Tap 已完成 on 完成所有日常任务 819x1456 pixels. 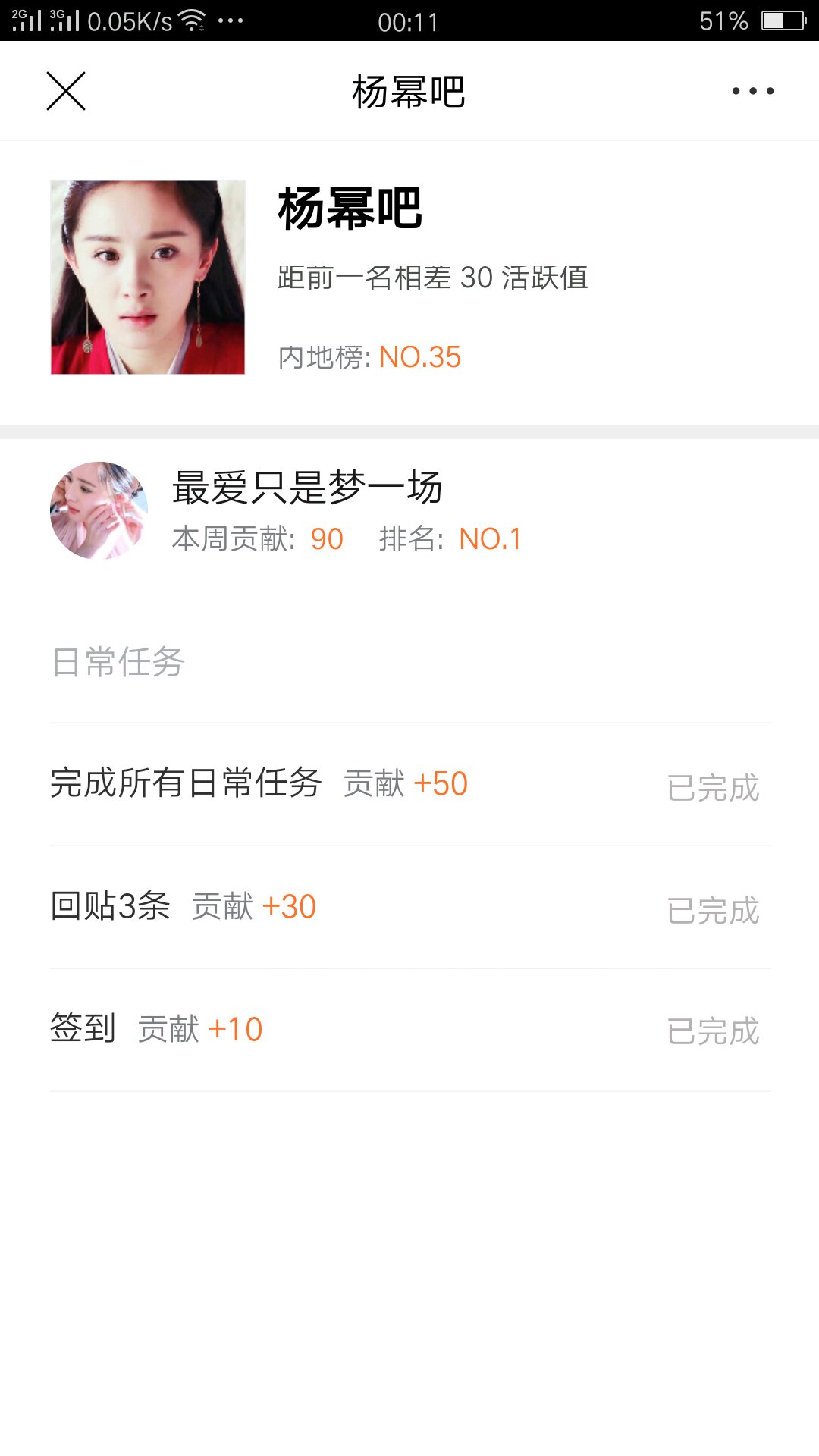click(713, 787)
